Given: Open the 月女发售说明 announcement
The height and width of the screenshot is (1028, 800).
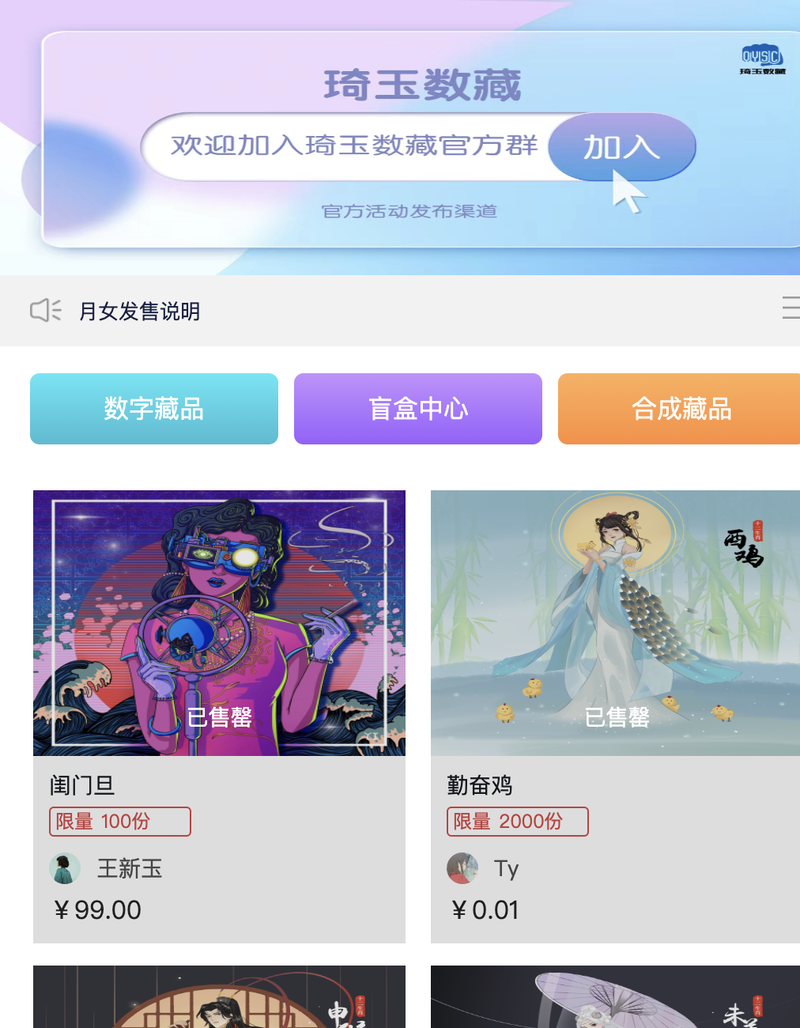Looking at the screenshot, I should pos(139,311).
